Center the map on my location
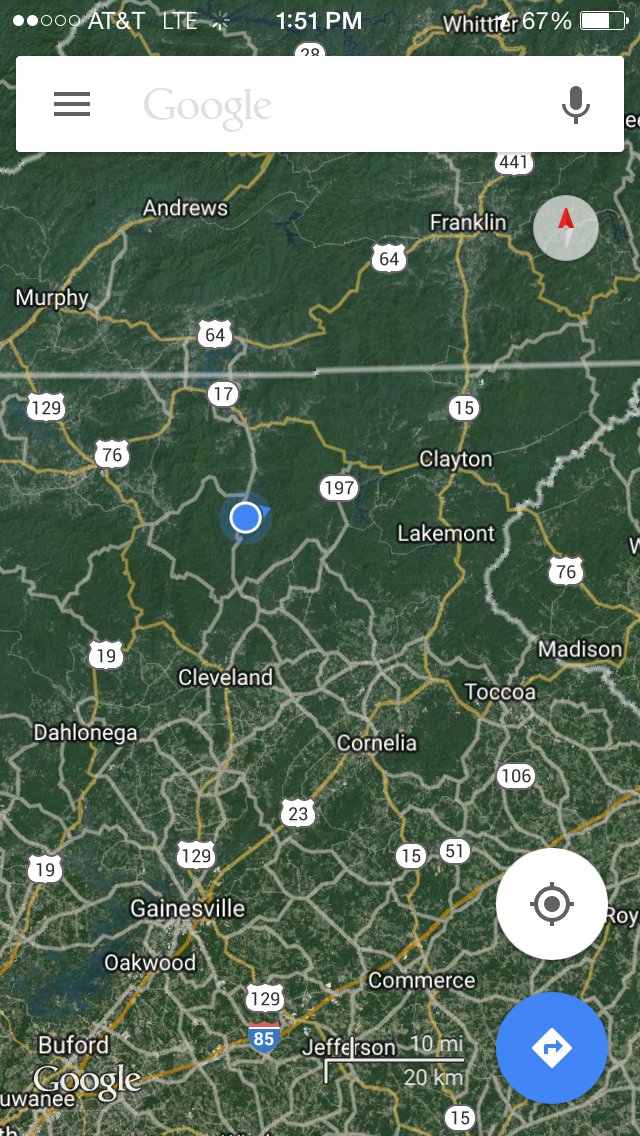 (x=552, y=904)
